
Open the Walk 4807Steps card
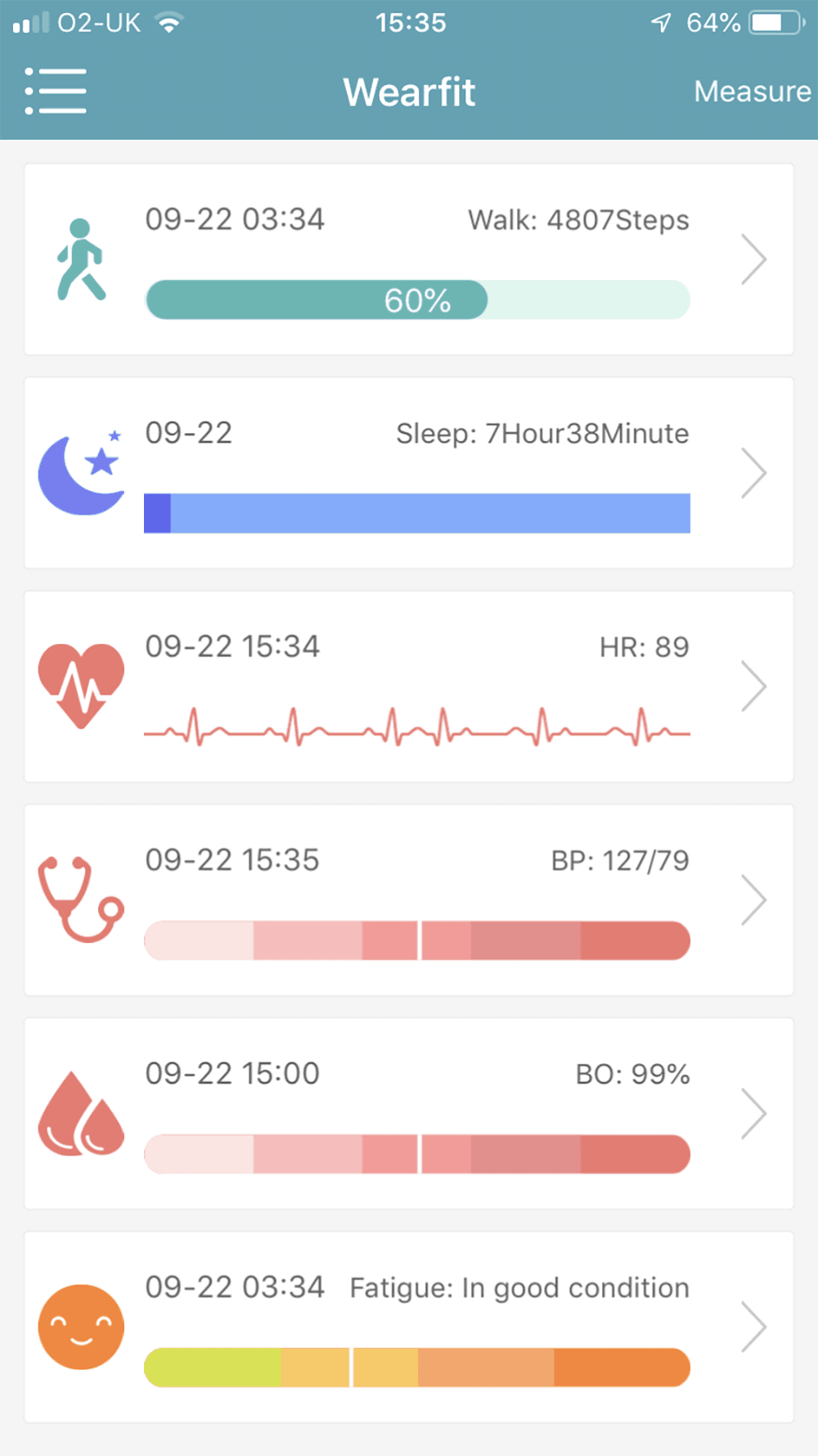tap(409, 259)
